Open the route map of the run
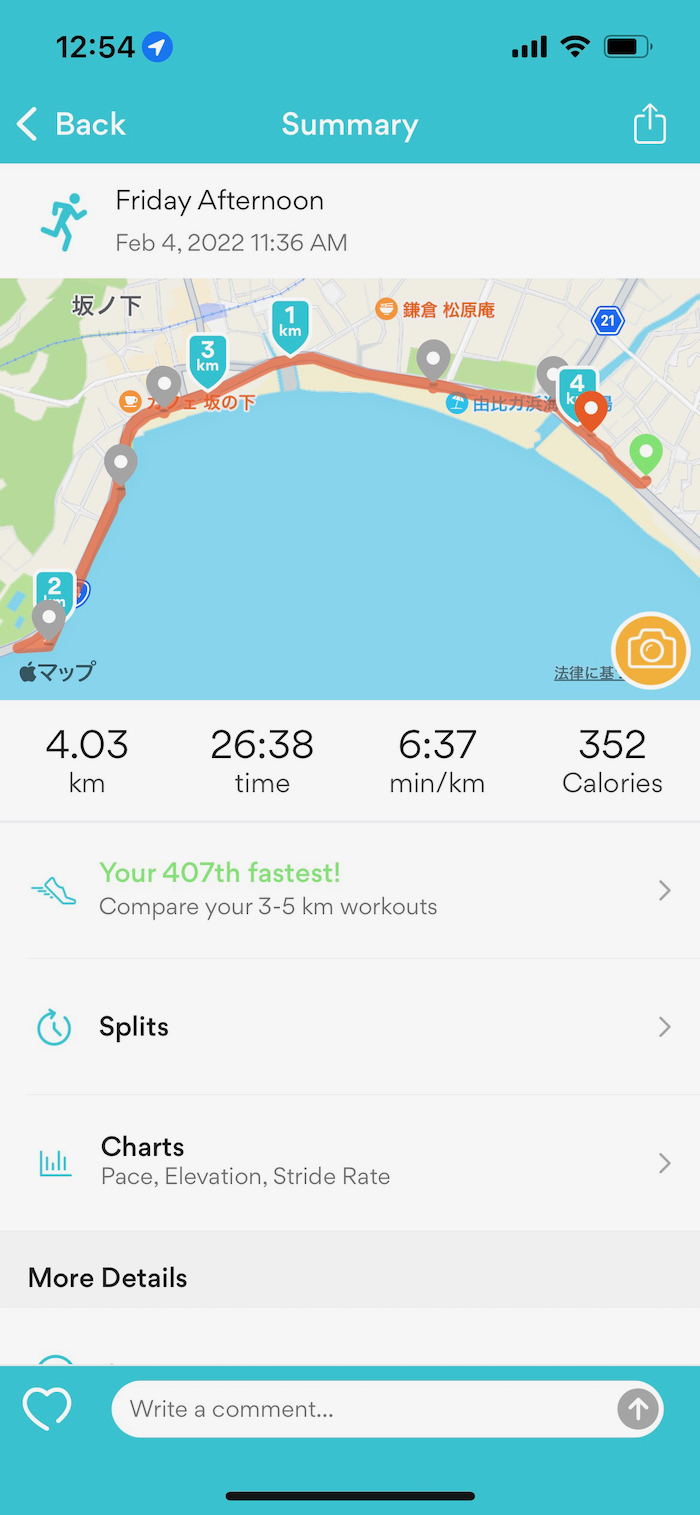This screenshot has width=700, height=1515. coord(350,520)
